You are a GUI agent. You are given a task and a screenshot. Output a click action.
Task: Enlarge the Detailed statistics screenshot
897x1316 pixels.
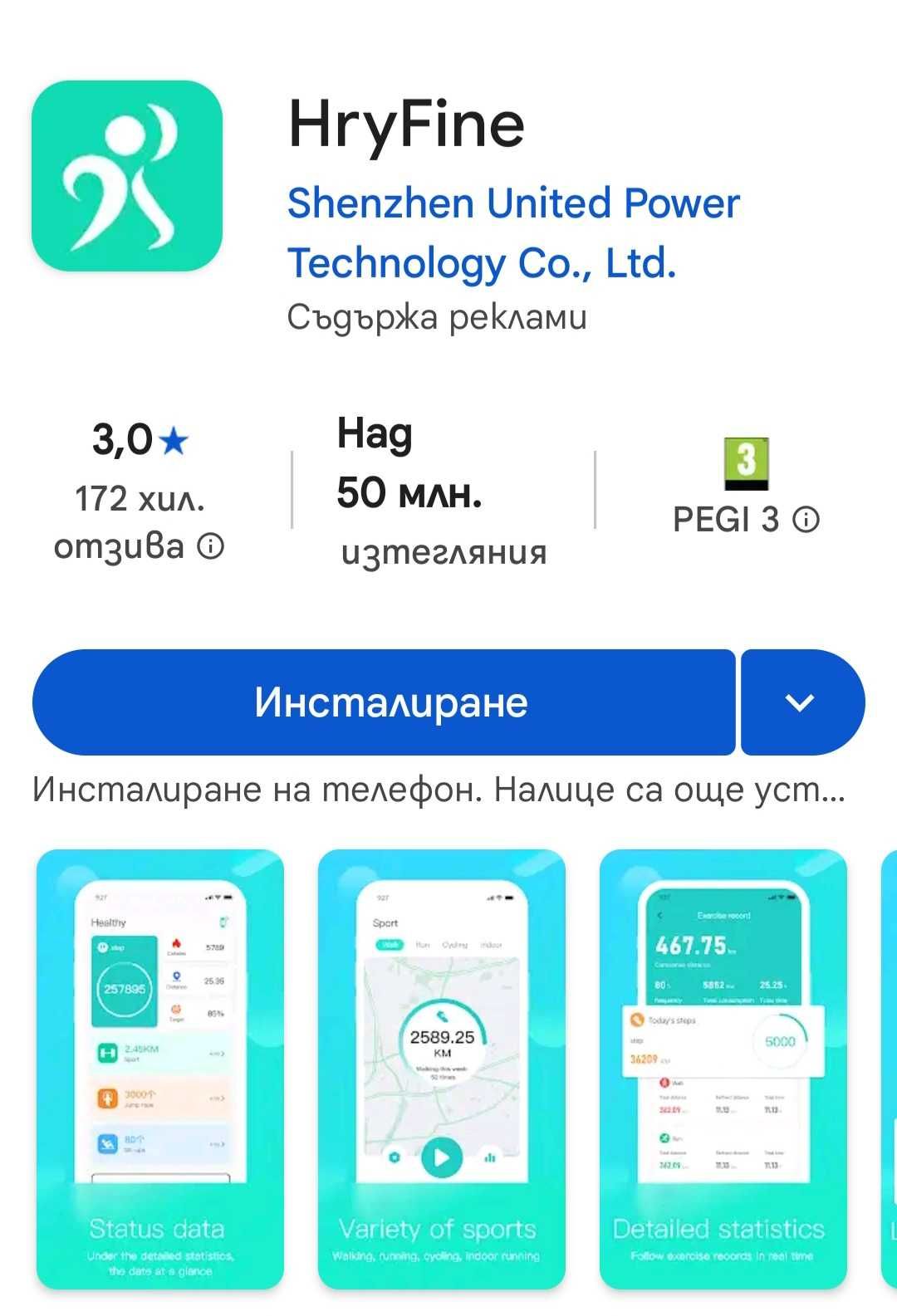(x=723, y=1069)
